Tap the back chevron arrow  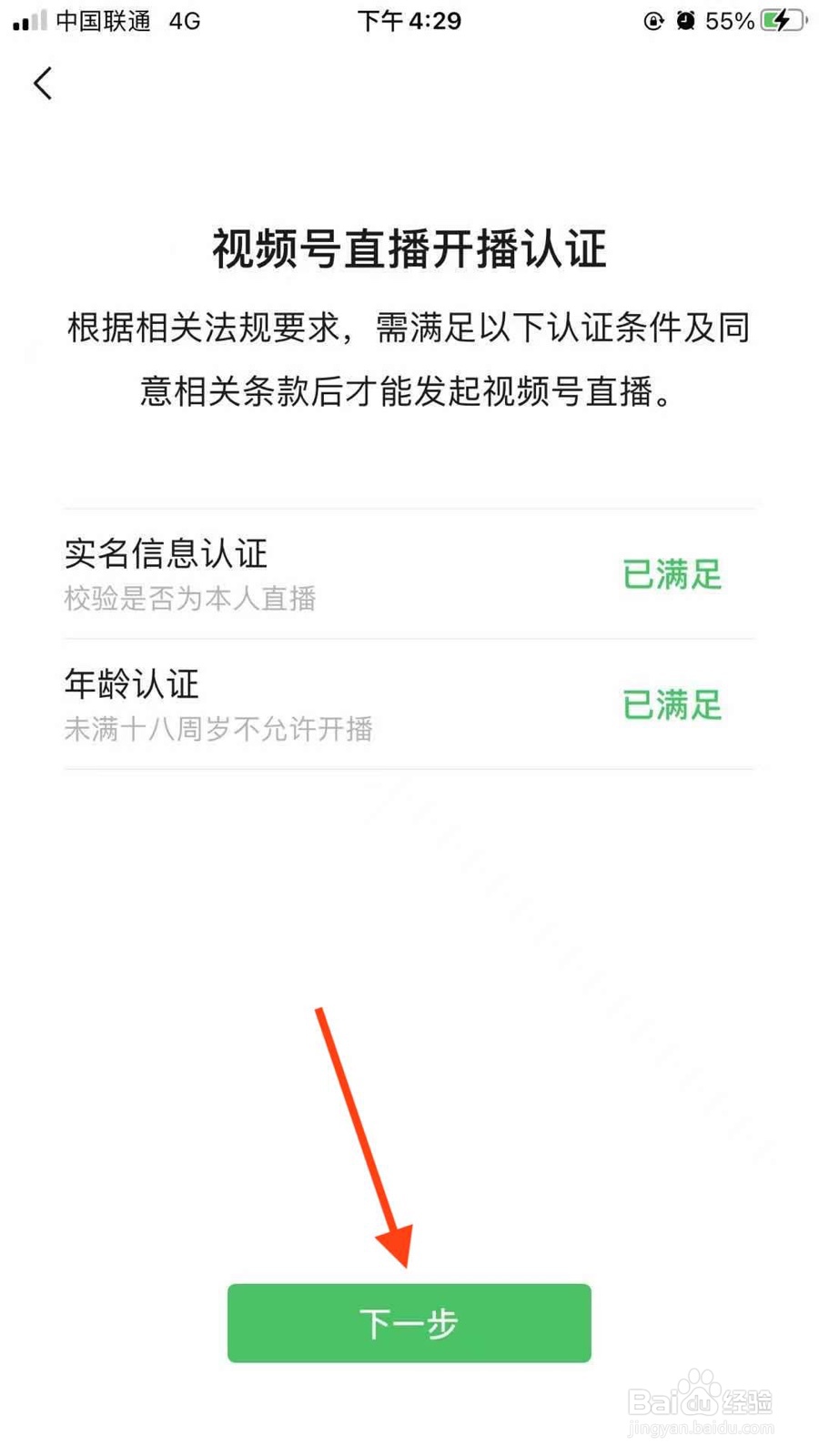point(42,83)
